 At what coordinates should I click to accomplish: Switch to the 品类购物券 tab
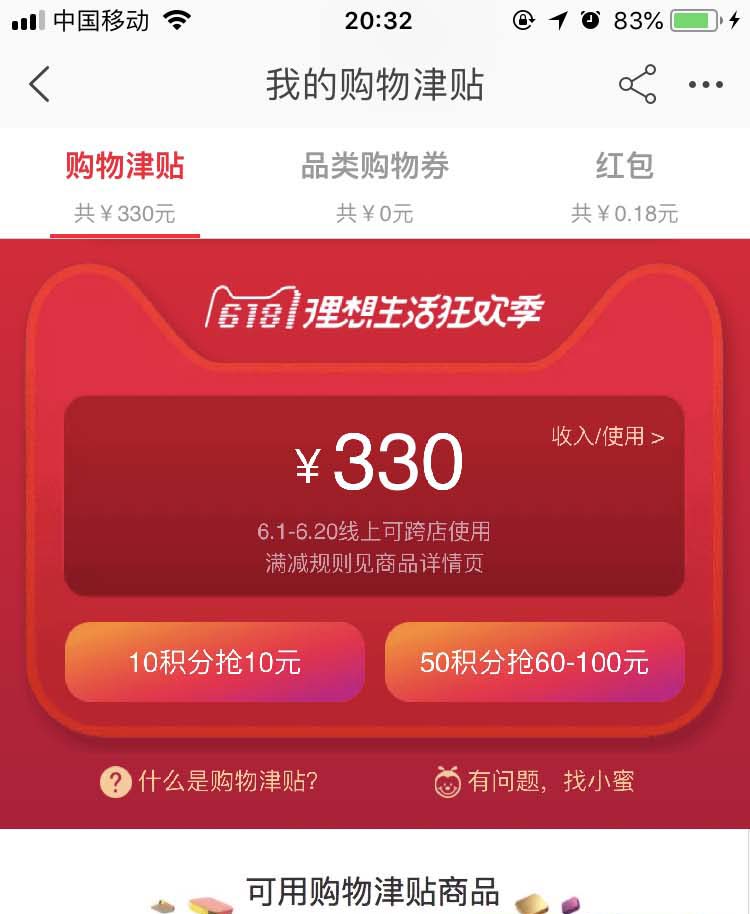375,183
